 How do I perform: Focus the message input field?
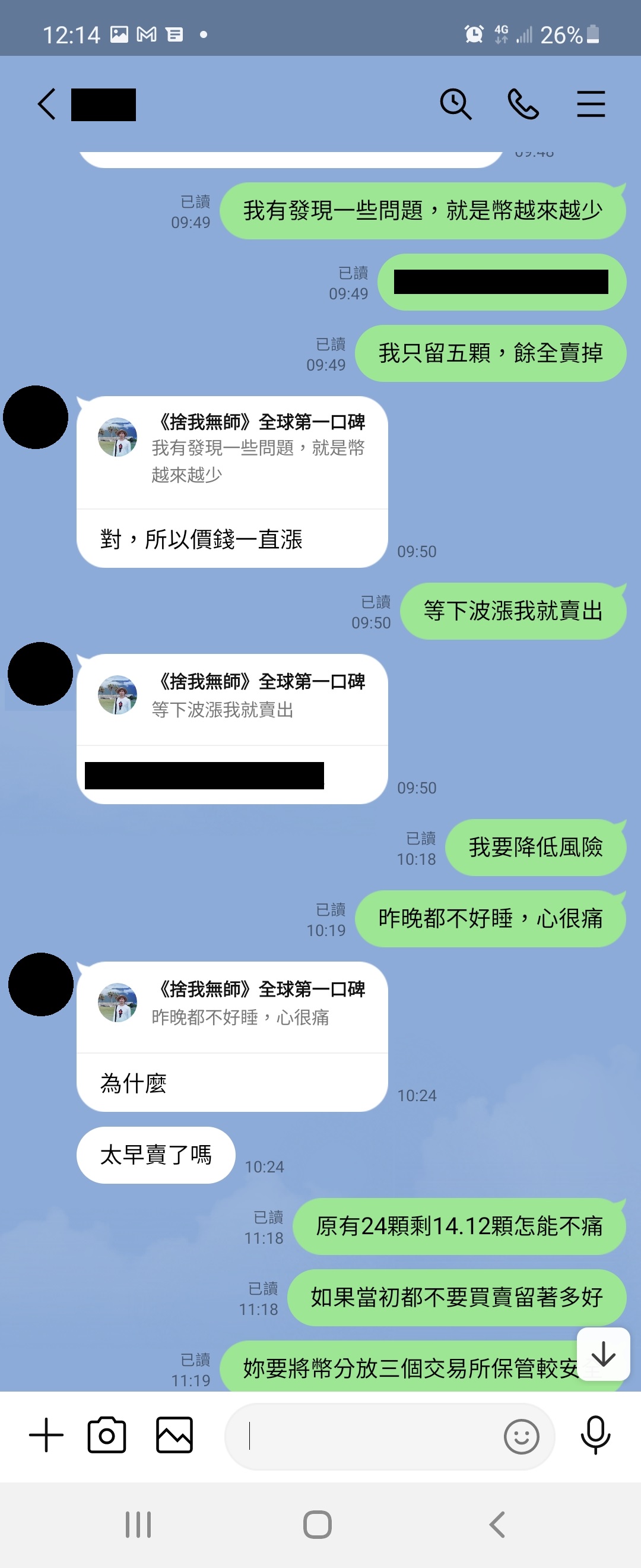click(365, 1437)
